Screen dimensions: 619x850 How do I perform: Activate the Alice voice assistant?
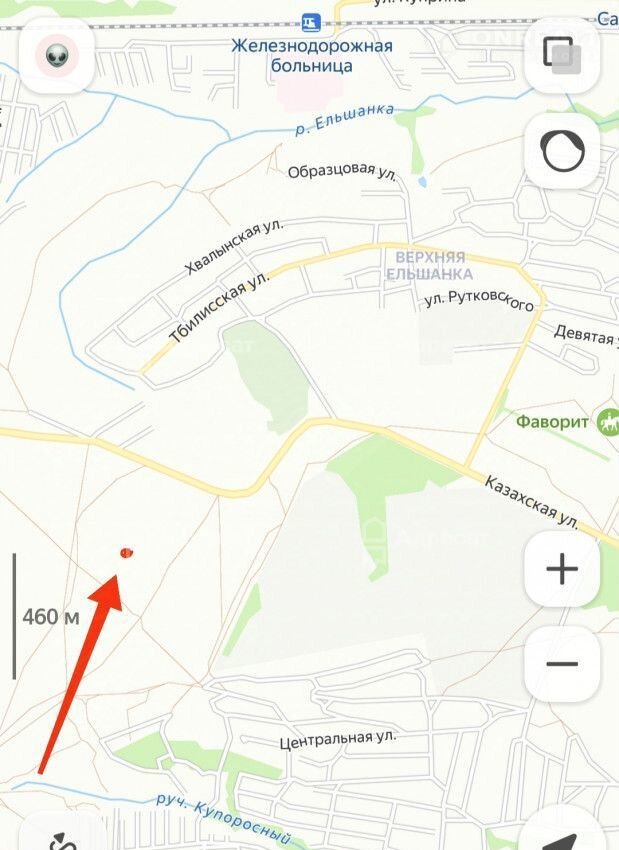coord(561,152)
